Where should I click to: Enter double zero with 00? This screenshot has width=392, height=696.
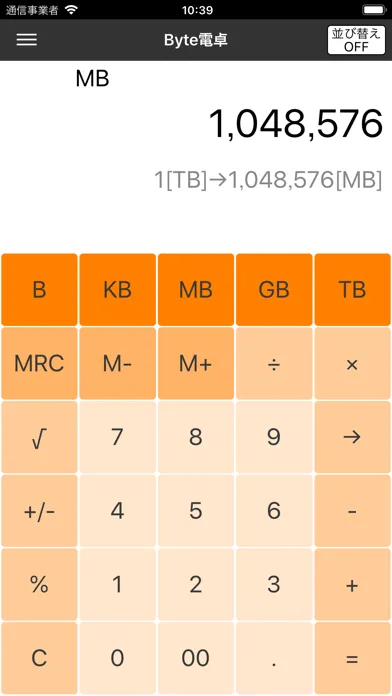coord(196,658)
